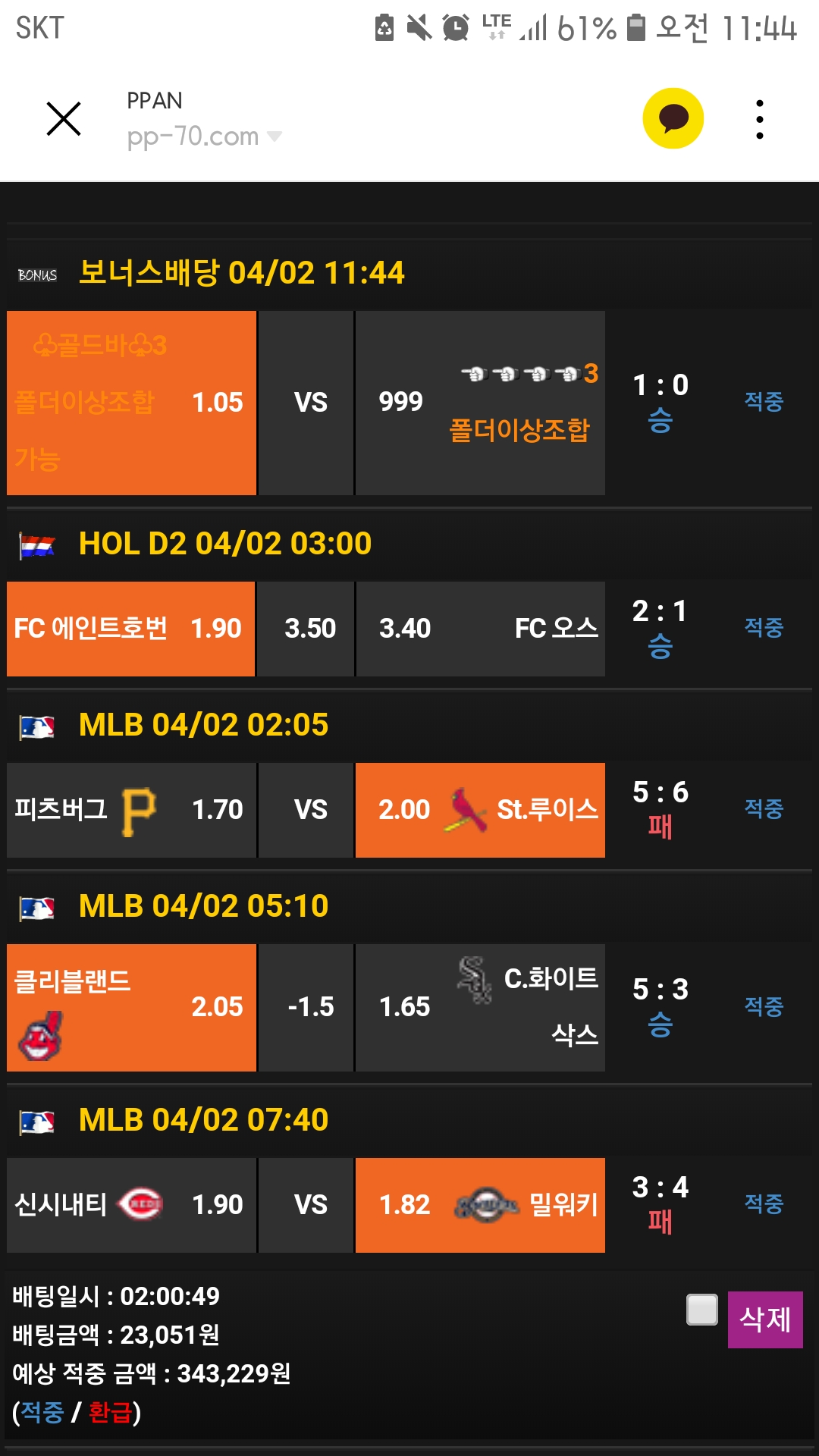
Task: Tap the purple 삭제 delete button
Action: click(x=764, y=1319)
